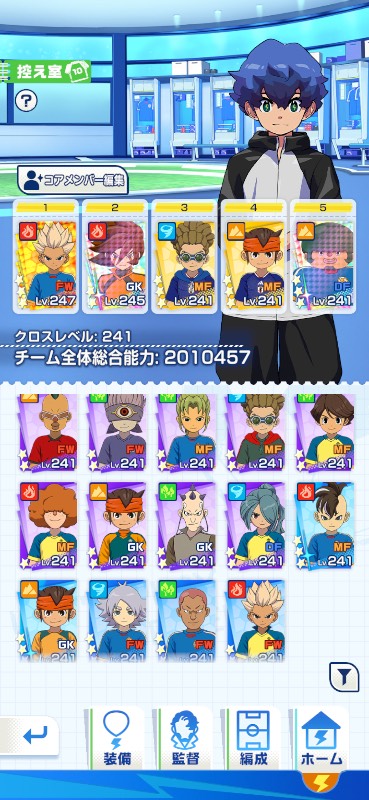369x800 pixels.
Task: Open the silver-haired FW player card
Action: [116, 620]
